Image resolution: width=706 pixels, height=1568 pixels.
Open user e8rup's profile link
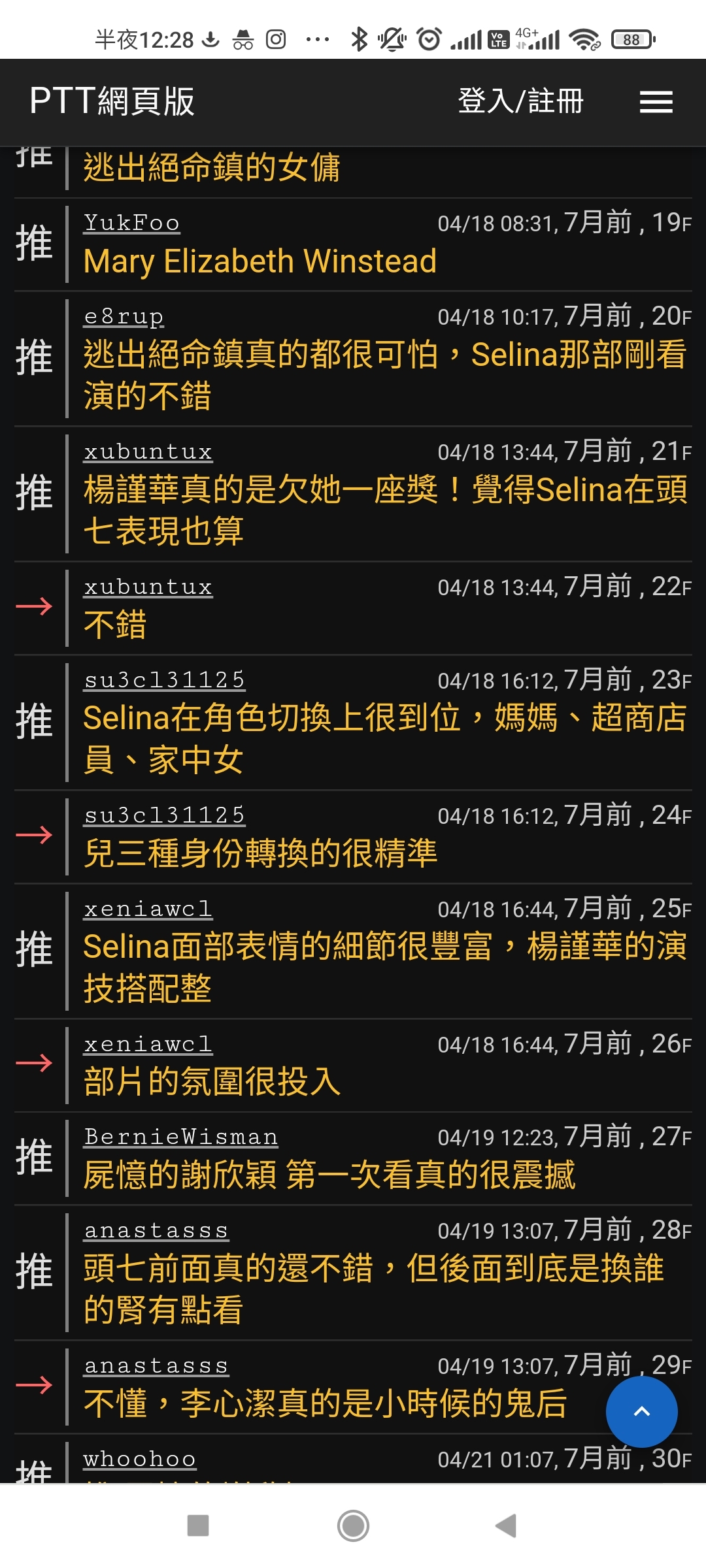[124, 316]
